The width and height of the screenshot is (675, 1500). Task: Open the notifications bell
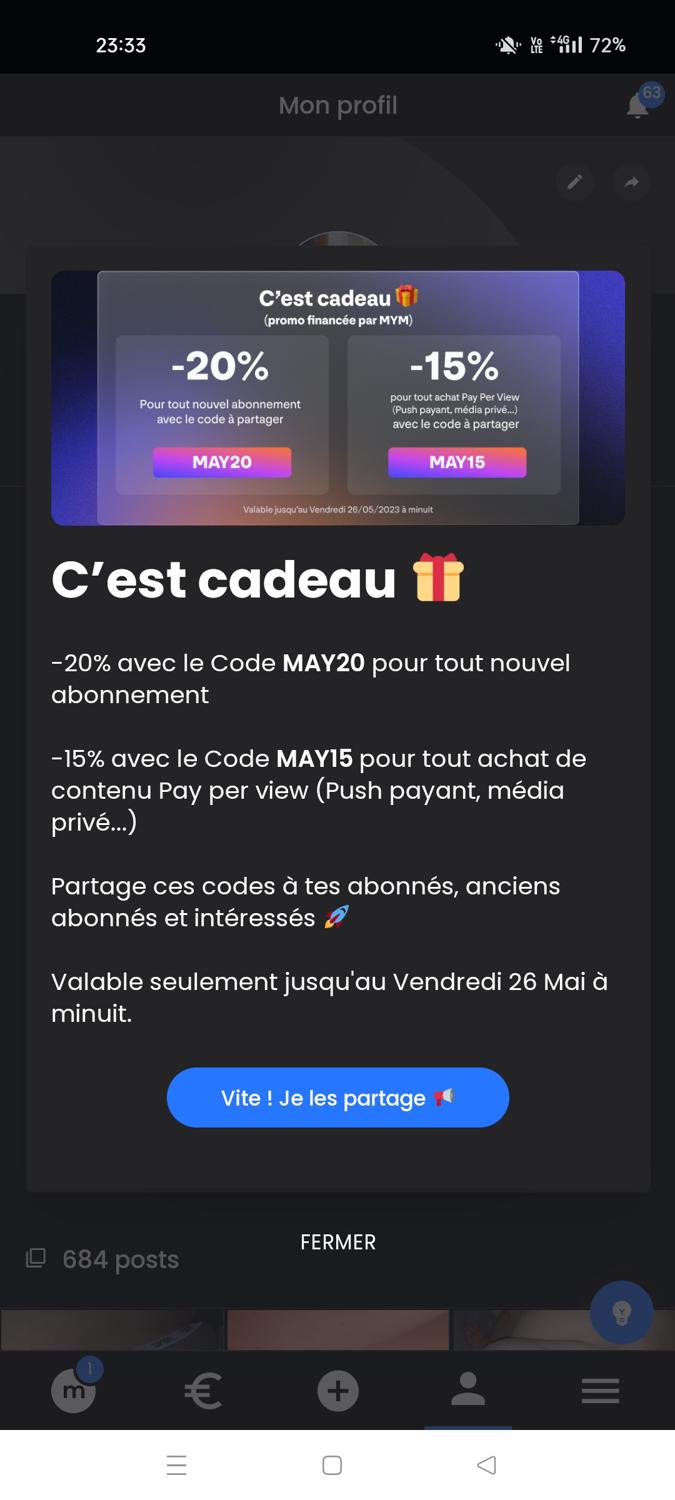(x=638, y=105)
